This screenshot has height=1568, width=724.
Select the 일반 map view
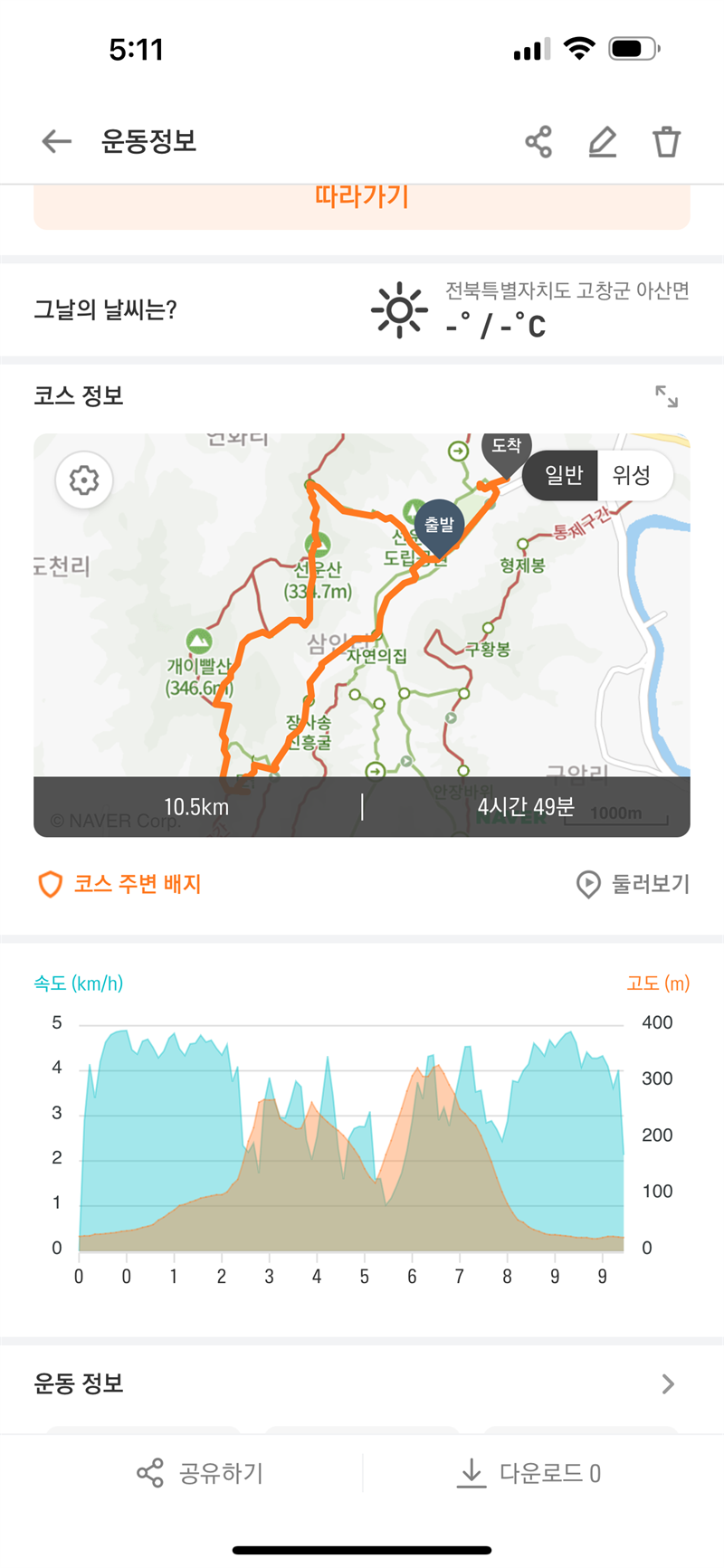564,475
